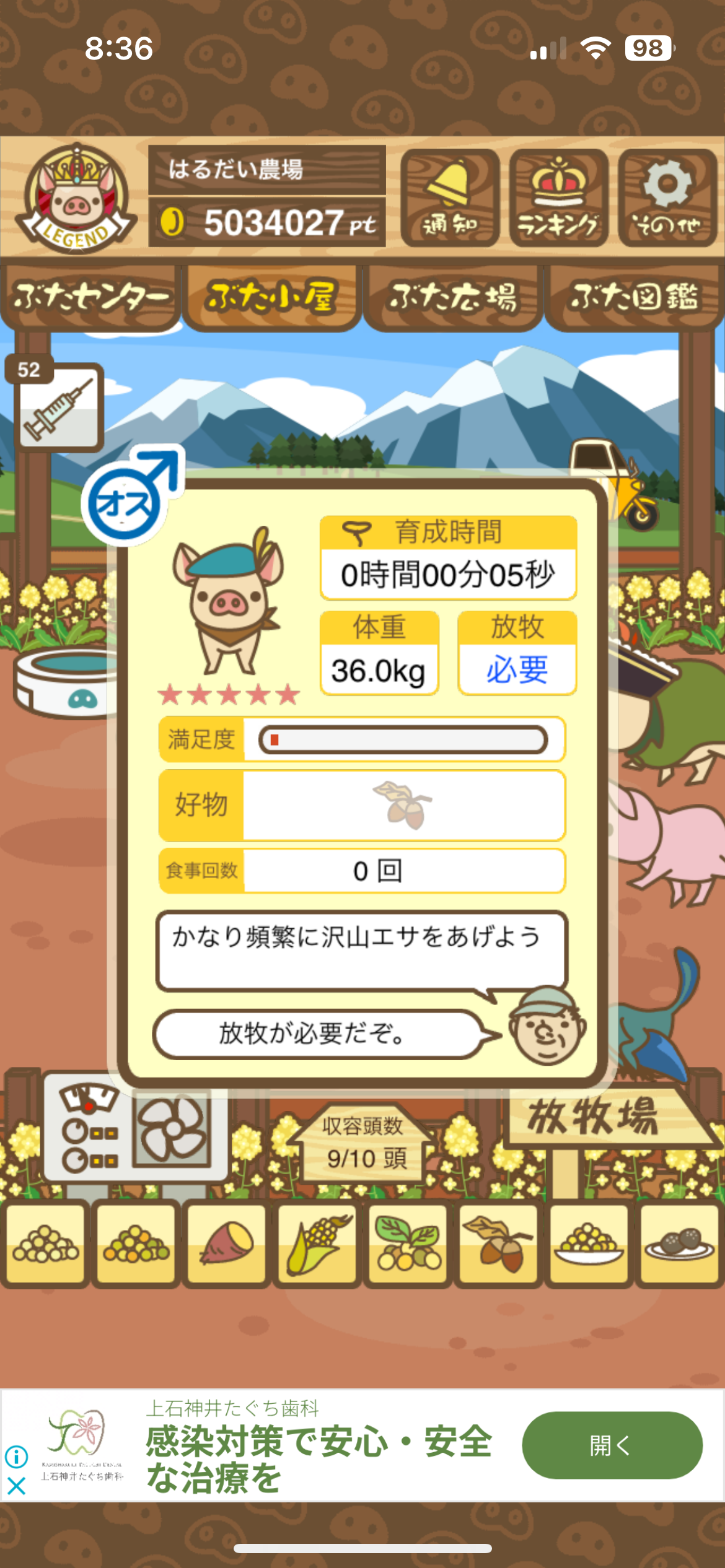
Task: Select the acorn feed
Action: coord(498,1244)
